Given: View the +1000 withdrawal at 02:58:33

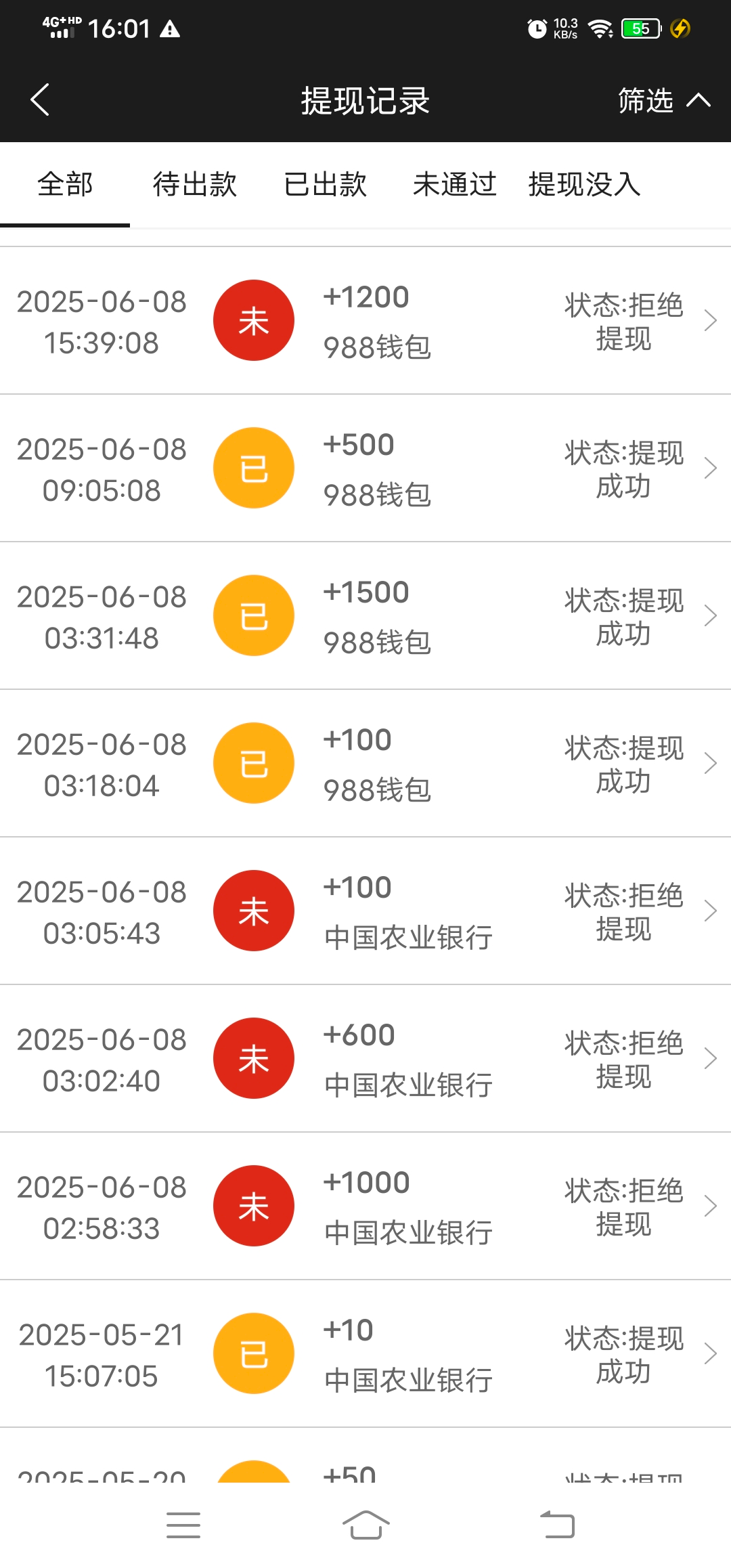Looking at the screenshot, I should (365, 1206).
